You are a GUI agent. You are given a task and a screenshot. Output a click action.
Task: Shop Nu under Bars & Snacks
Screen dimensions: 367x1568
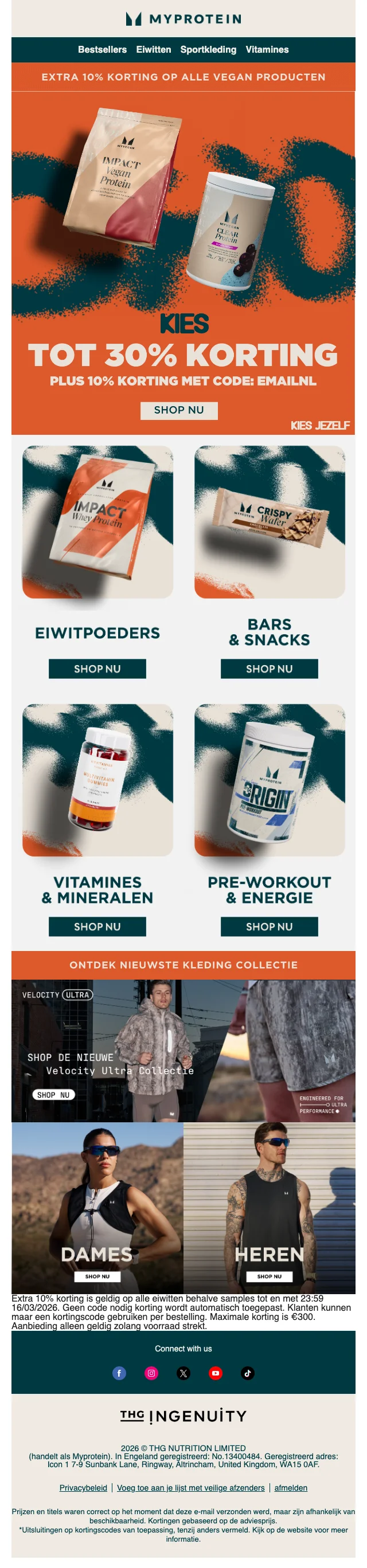click(x=269, y=669)
